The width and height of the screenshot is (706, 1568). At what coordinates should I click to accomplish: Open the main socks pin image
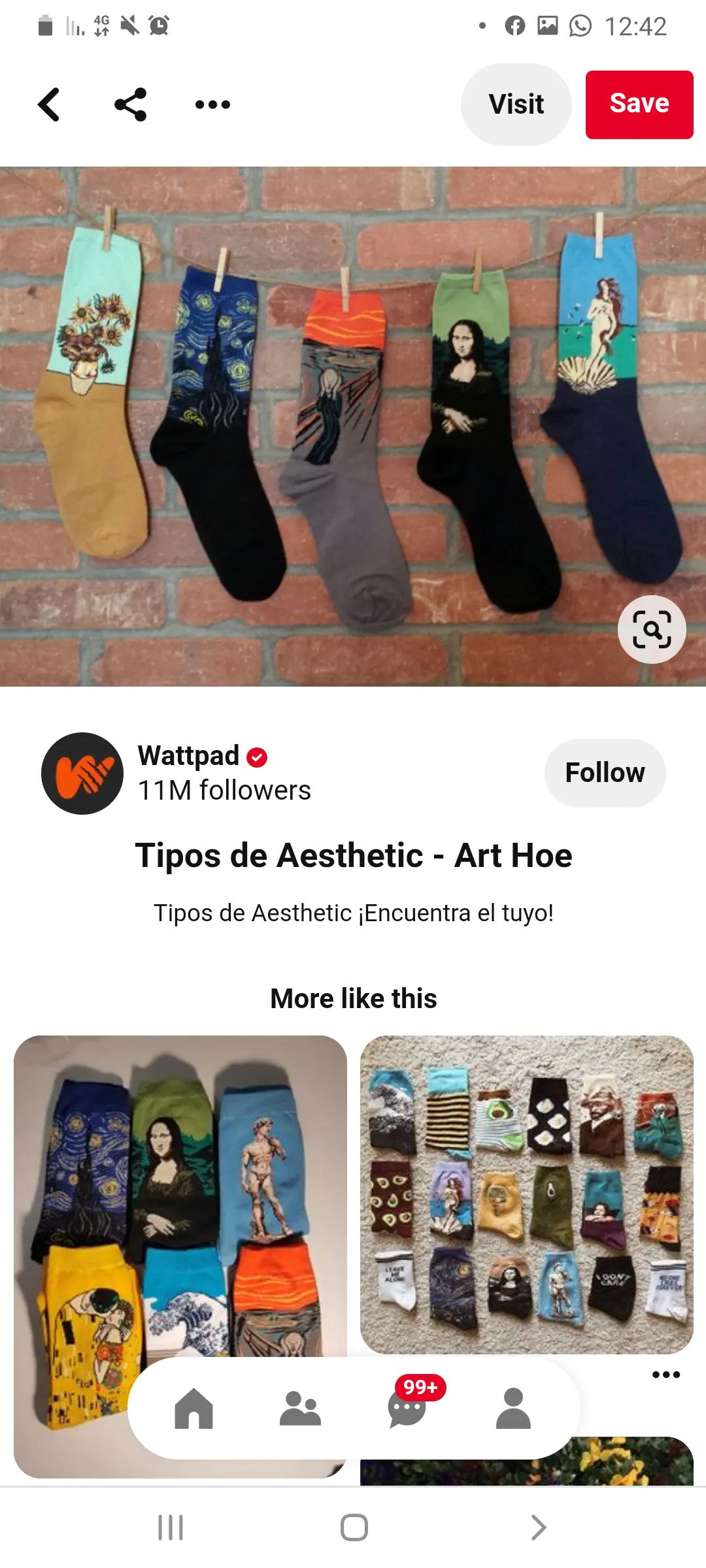[353, 426]
